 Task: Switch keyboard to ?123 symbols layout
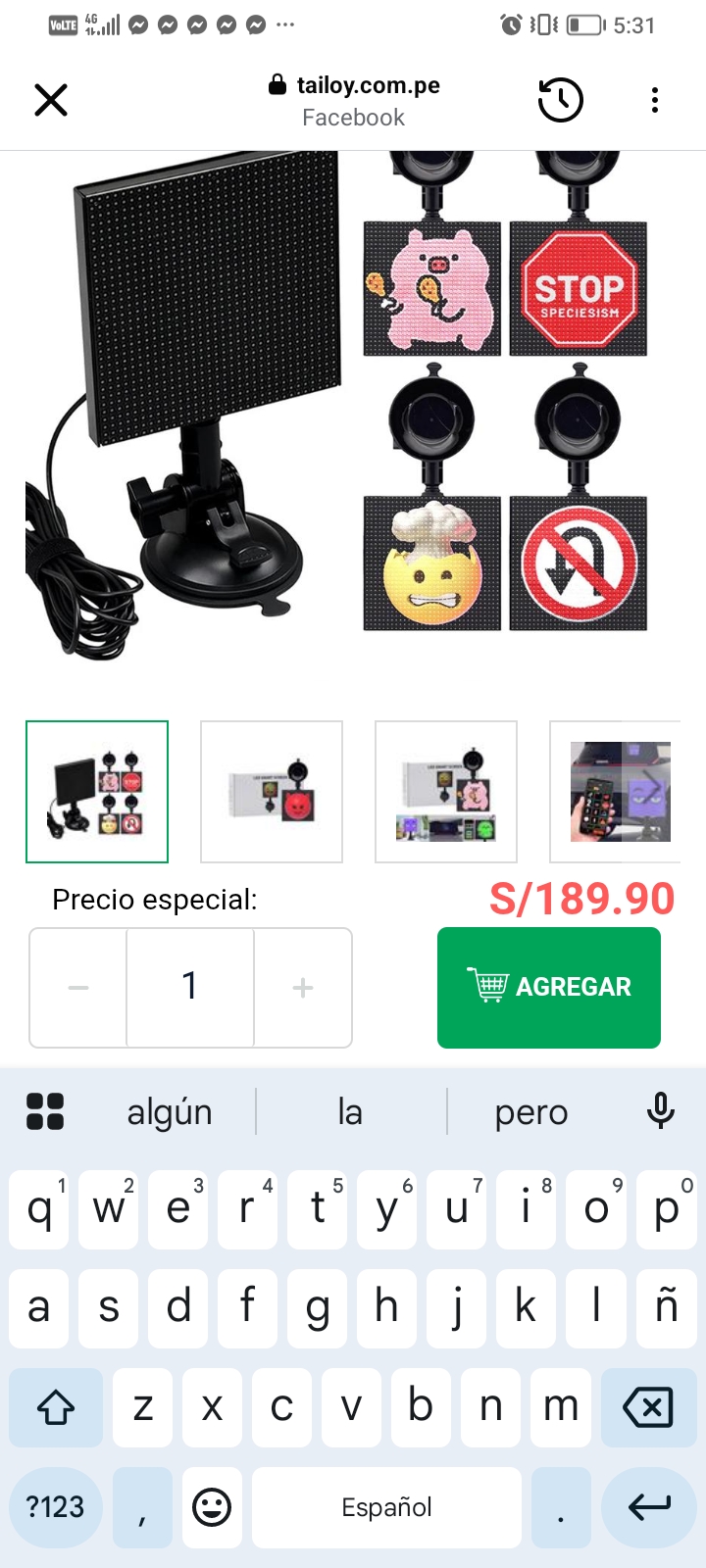pyautogui.click(x=56, y=1507)
